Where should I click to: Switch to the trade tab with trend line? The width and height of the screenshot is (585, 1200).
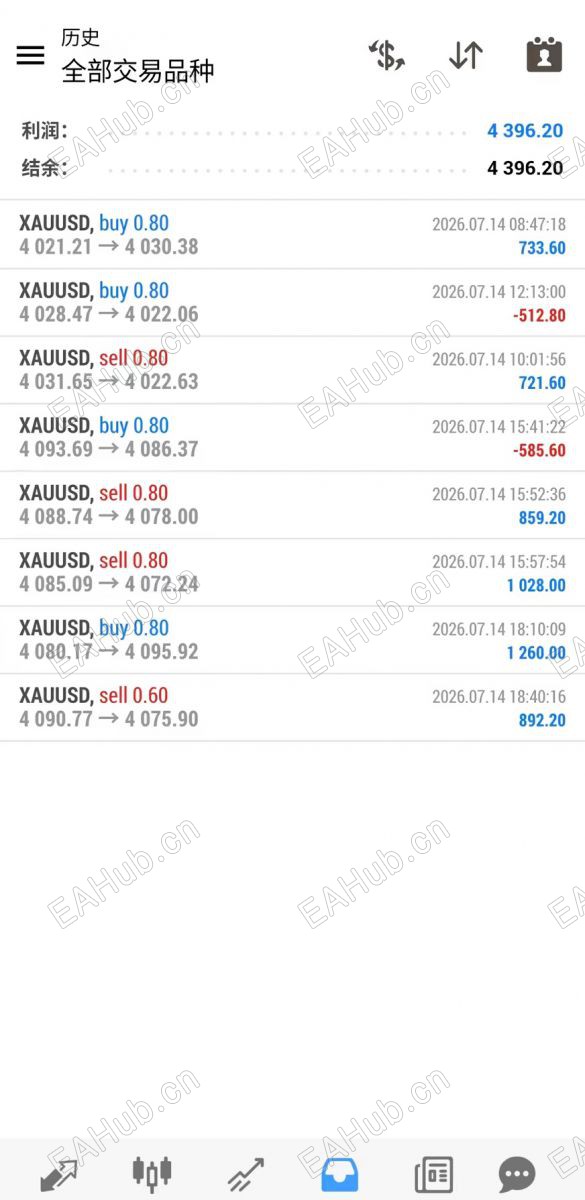coord(245,1174)
